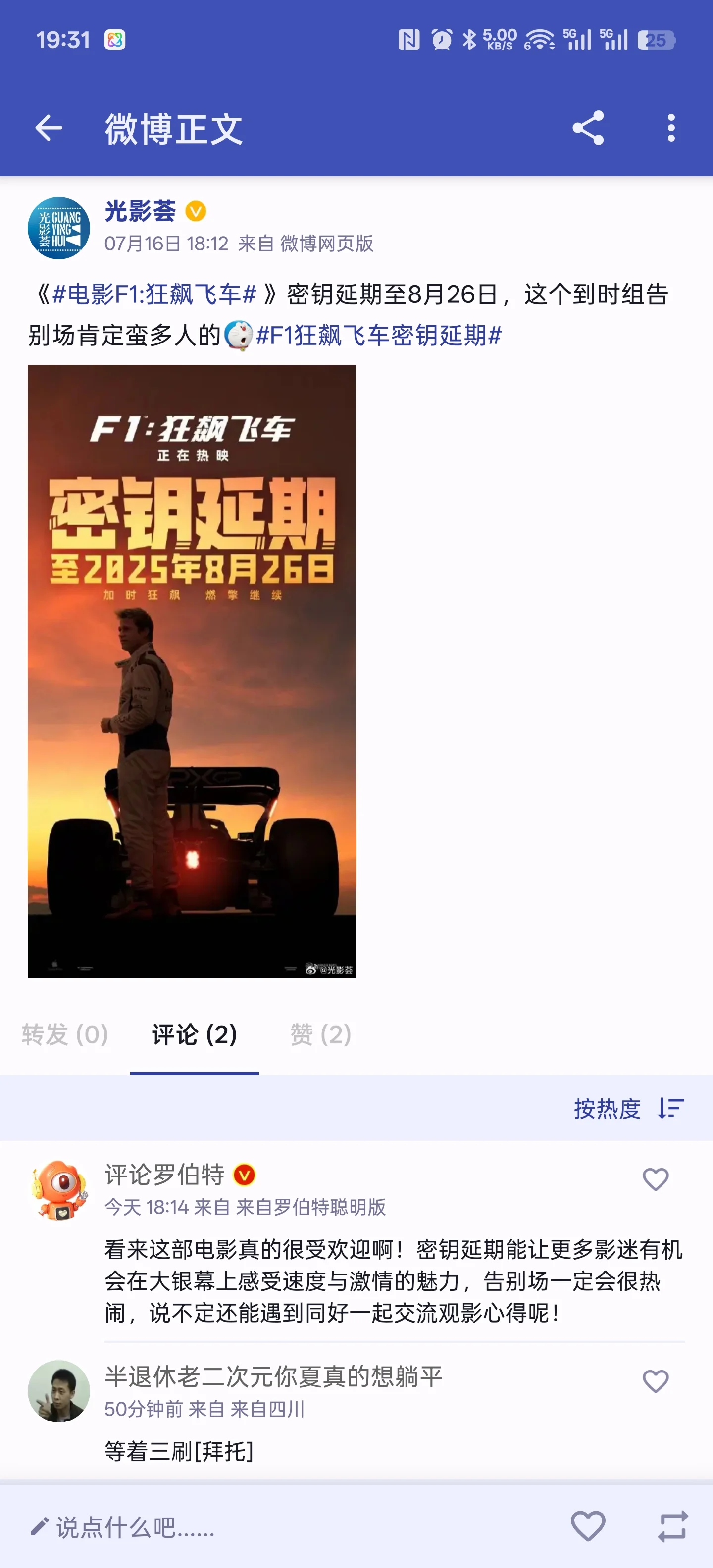Viewport: 713px width, 1568px height.
Task: Select the 评论 (2) tab
Action: pos(194,1035)
